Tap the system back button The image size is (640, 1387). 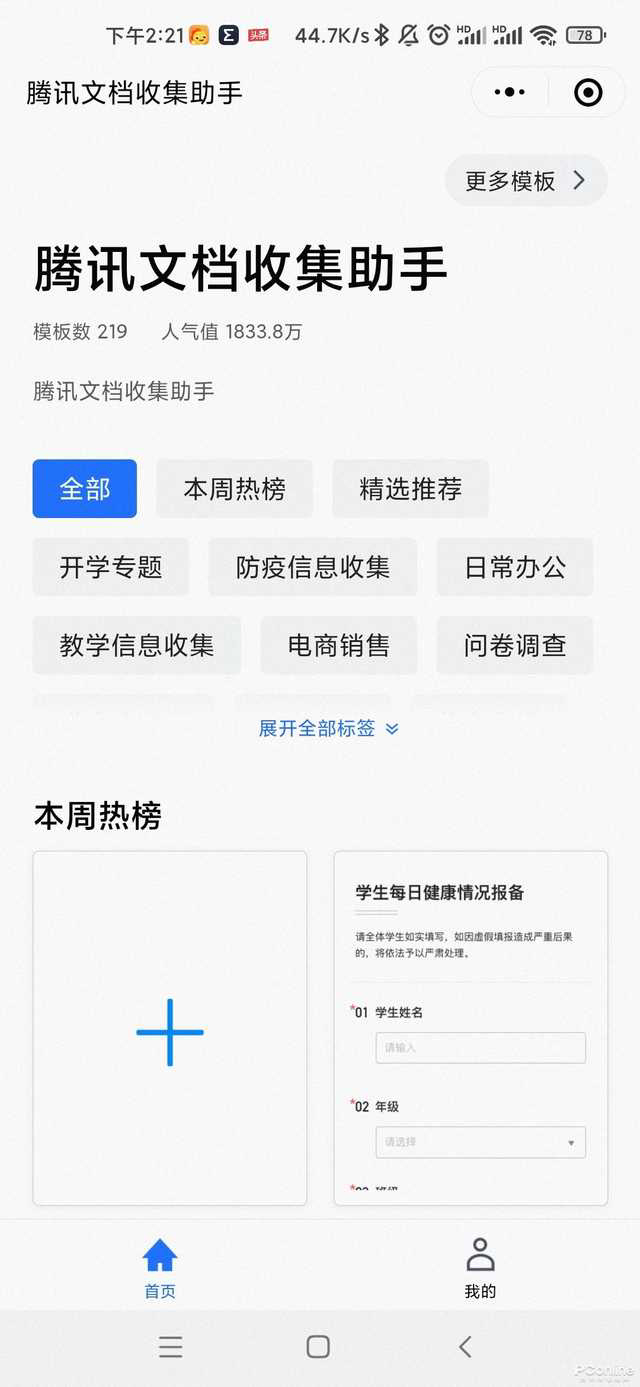click(465, 1347)
